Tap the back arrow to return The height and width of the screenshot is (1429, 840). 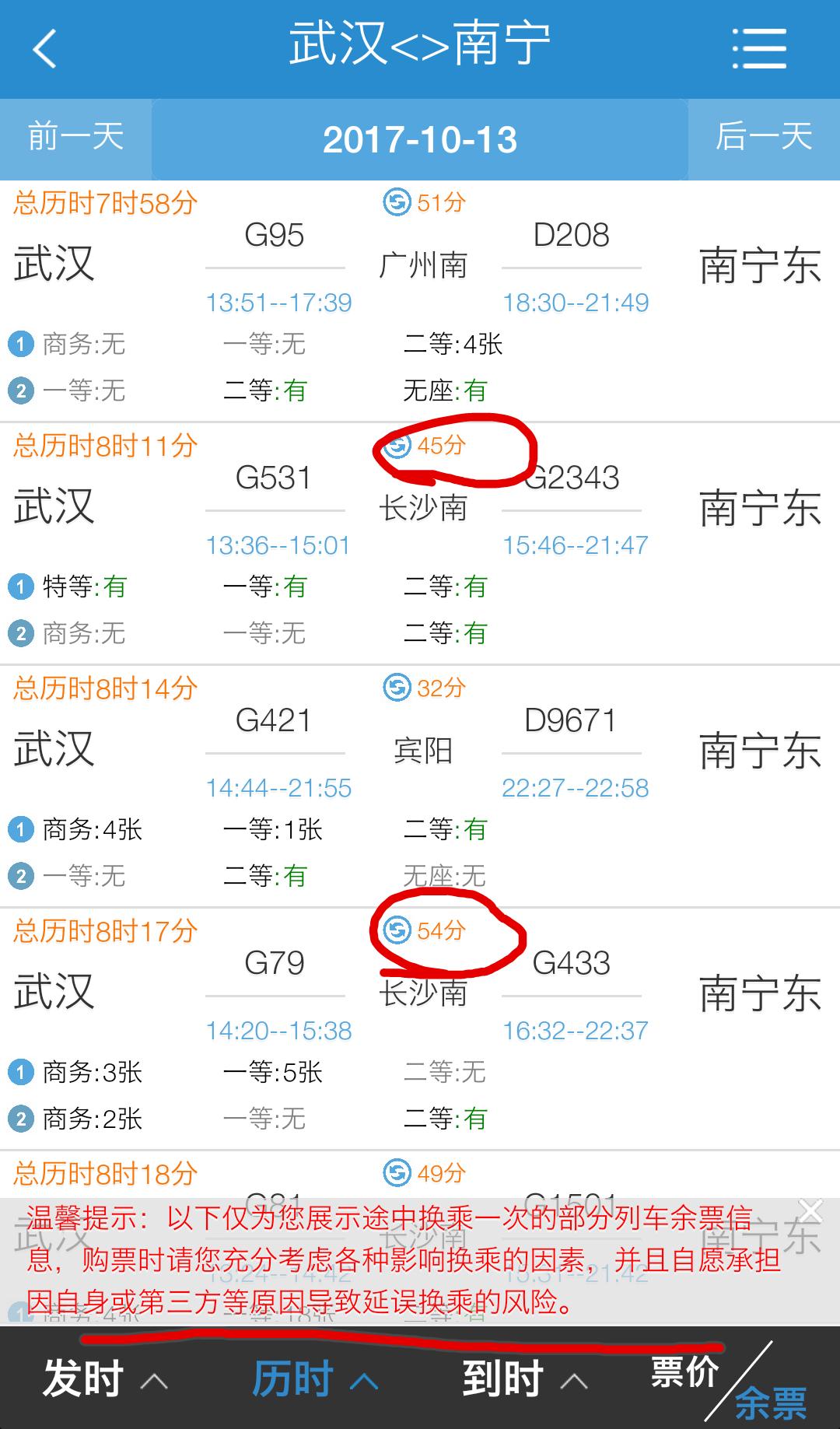click(x=44, y=48)
